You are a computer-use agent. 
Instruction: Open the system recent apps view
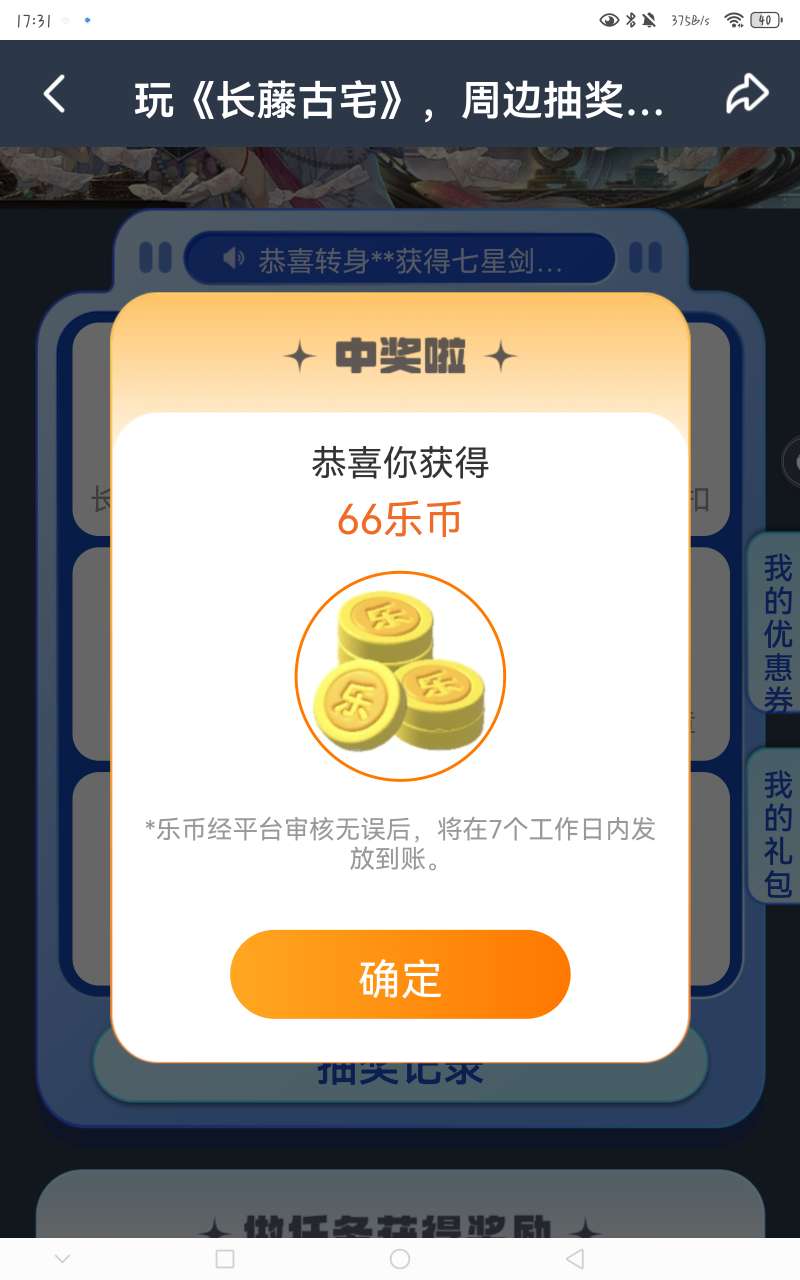(x=225, y=1258)
